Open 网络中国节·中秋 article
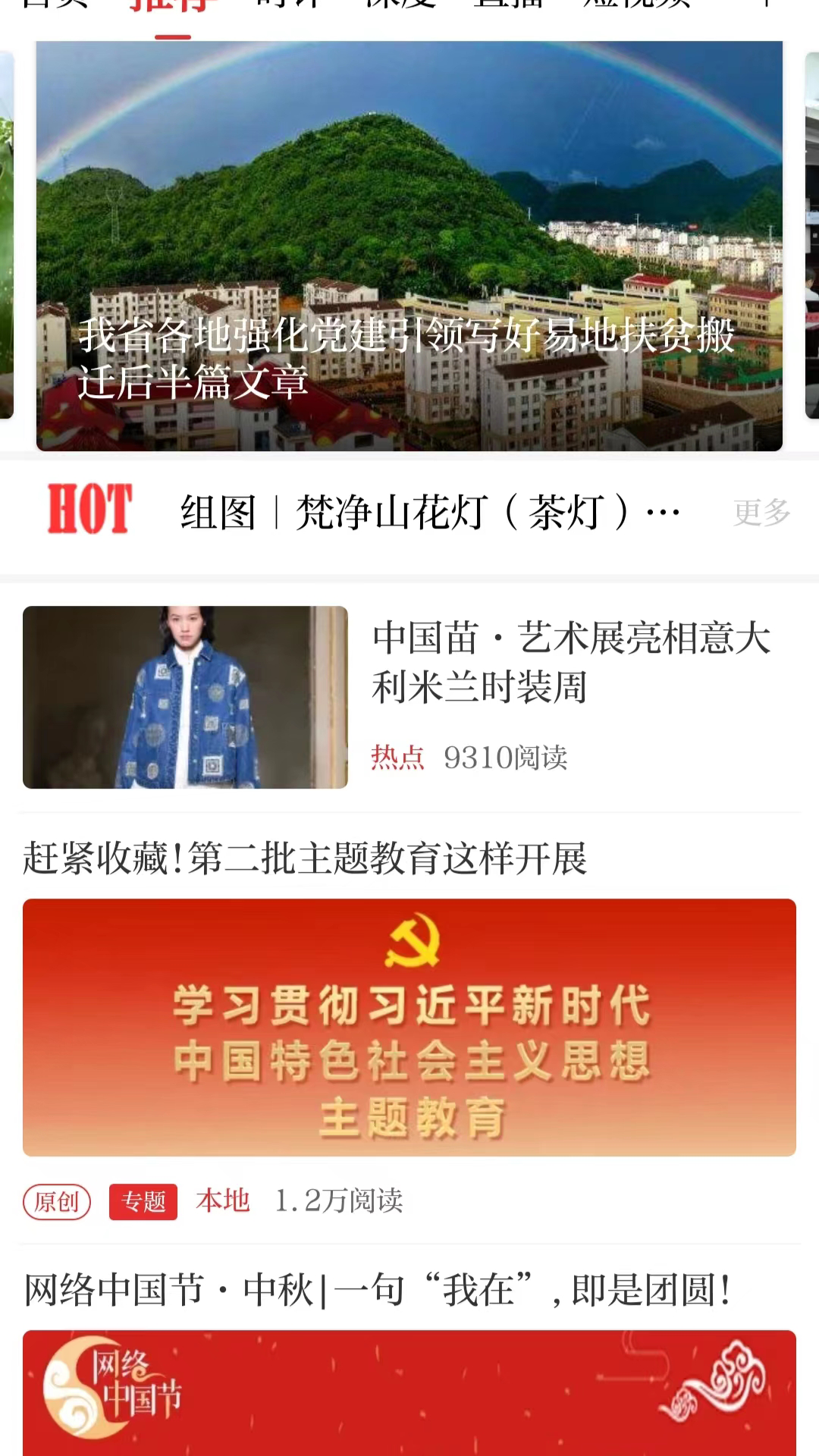The width and height of the screenshot is (819, 1456). click(x=378, y=1290)
